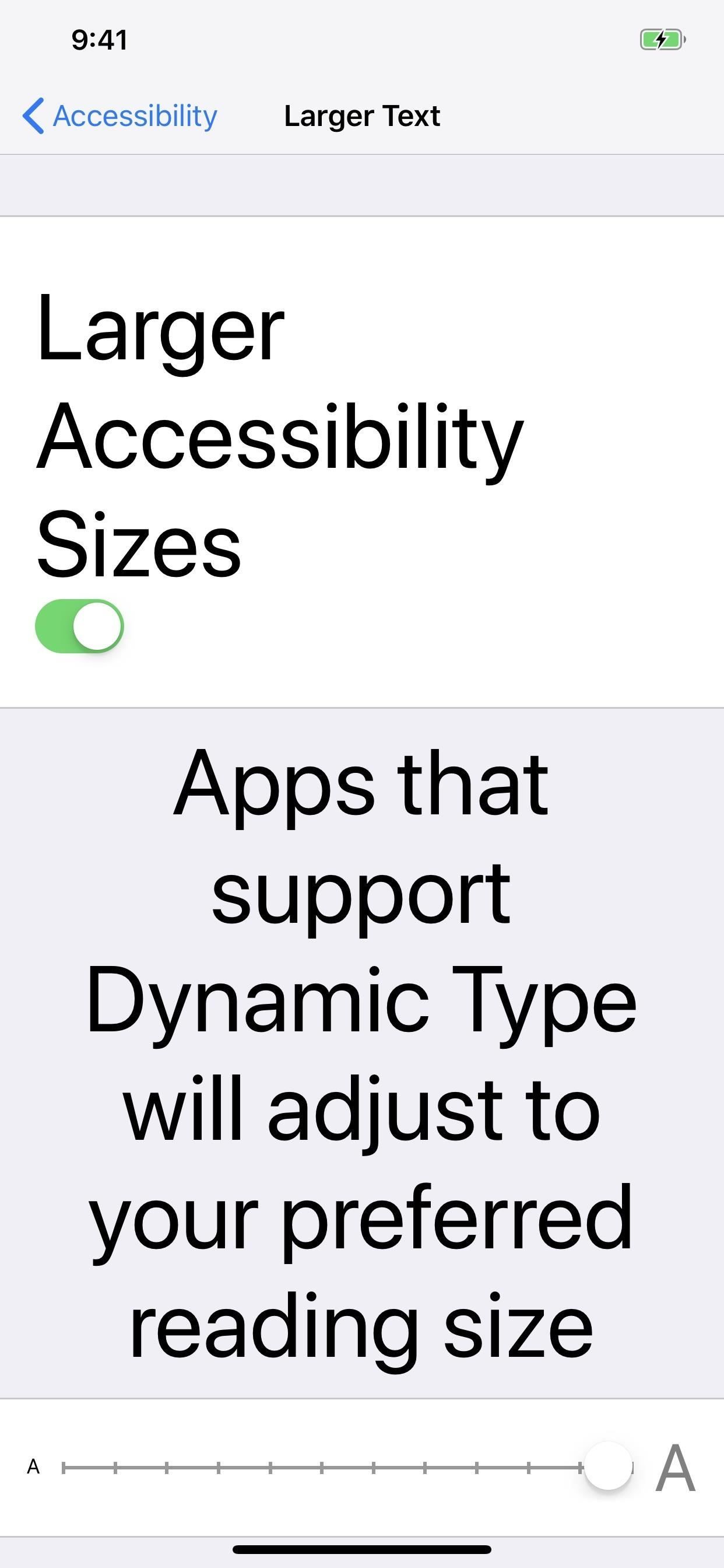
Task: Go back to Accessibility settings
Action: click(120, 116)
